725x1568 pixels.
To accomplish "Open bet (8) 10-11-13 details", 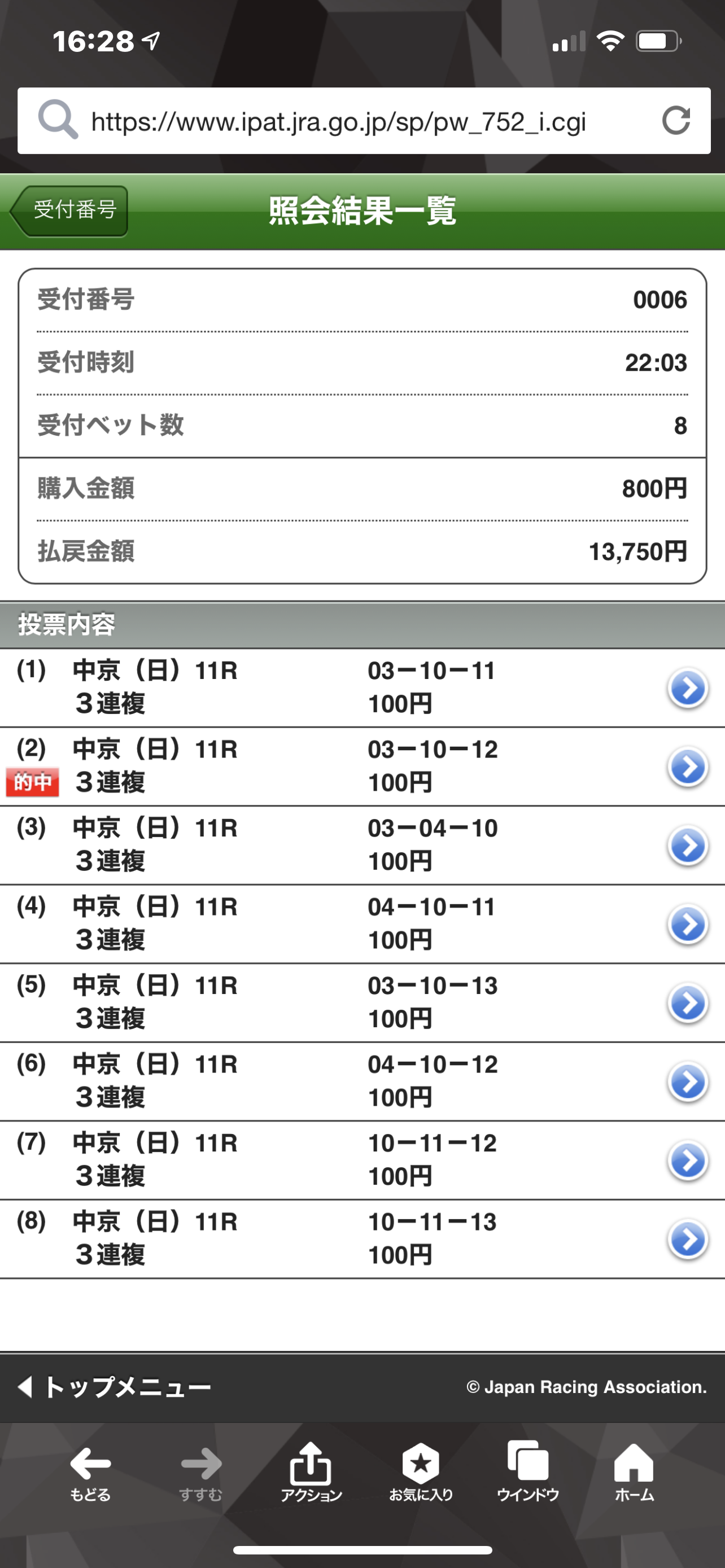I will pos(688,1239).
